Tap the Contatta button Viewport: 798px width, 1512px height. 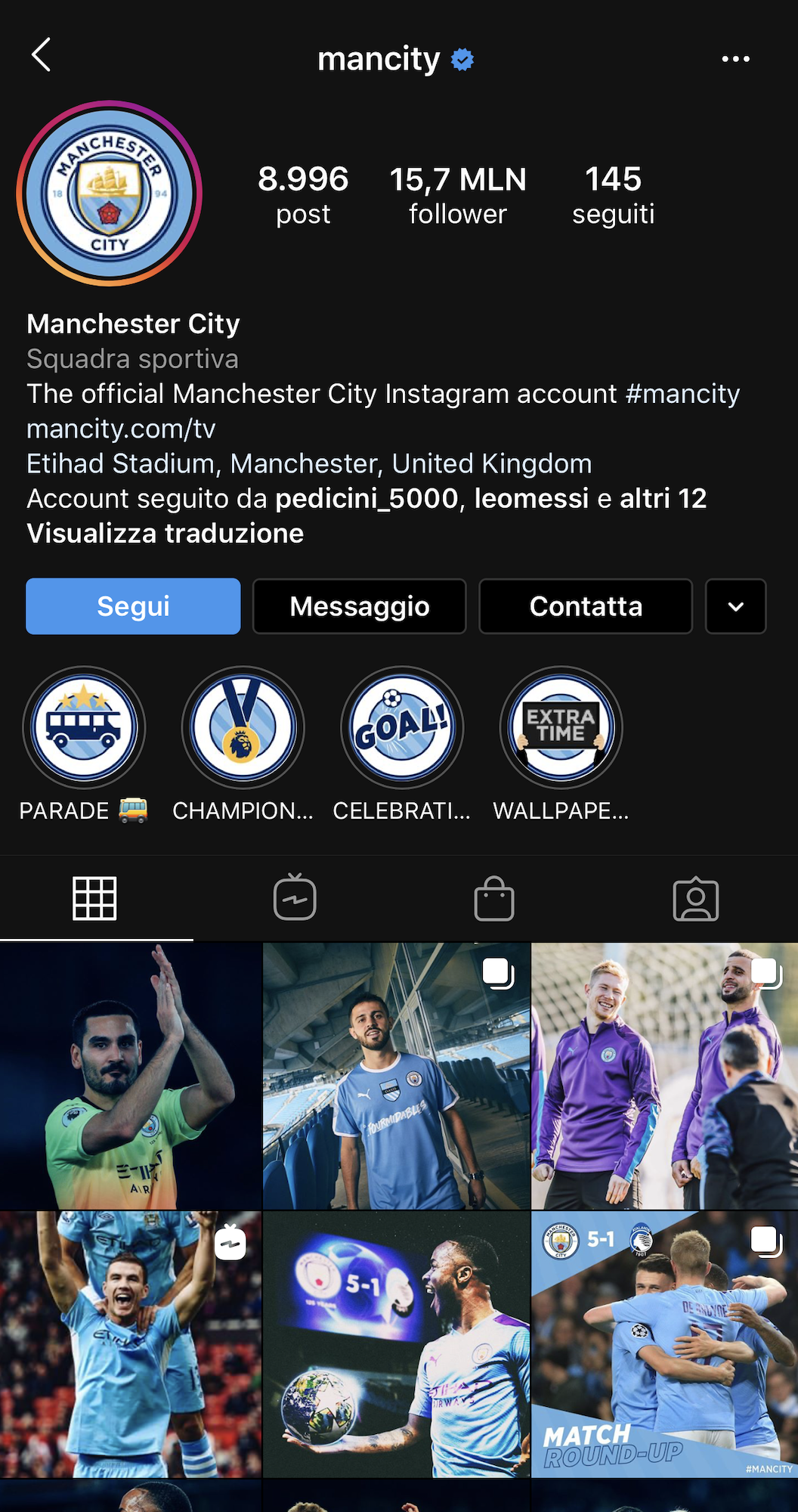click(586, 606)
